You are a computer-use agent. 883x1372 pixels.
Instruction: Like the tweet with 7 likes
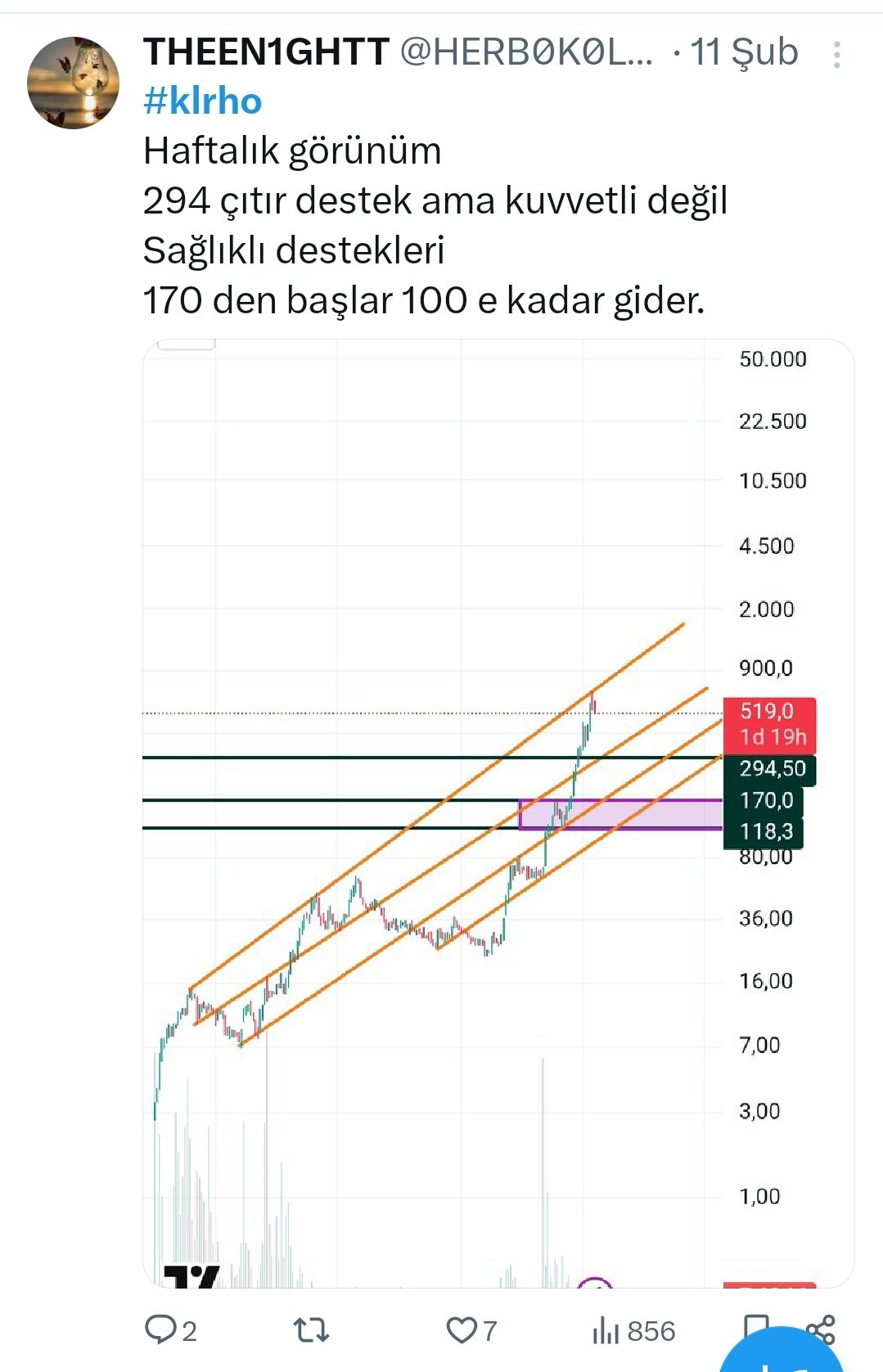[x=462, y=1329]
